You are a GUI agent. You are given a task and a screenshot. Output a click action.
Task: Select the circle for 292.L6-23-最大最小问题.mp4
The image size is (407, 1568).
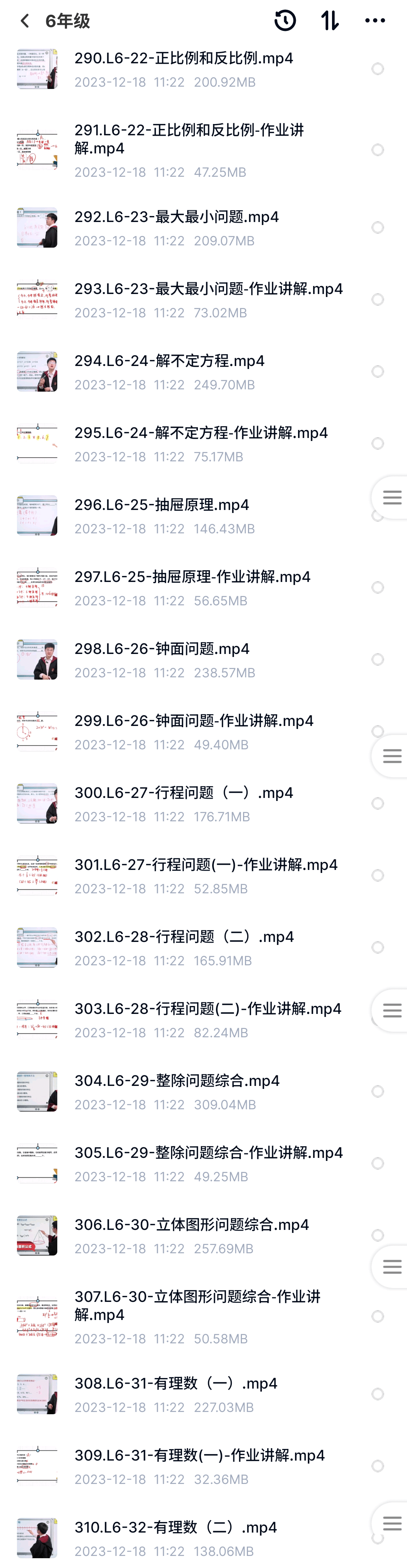[378, 228]
